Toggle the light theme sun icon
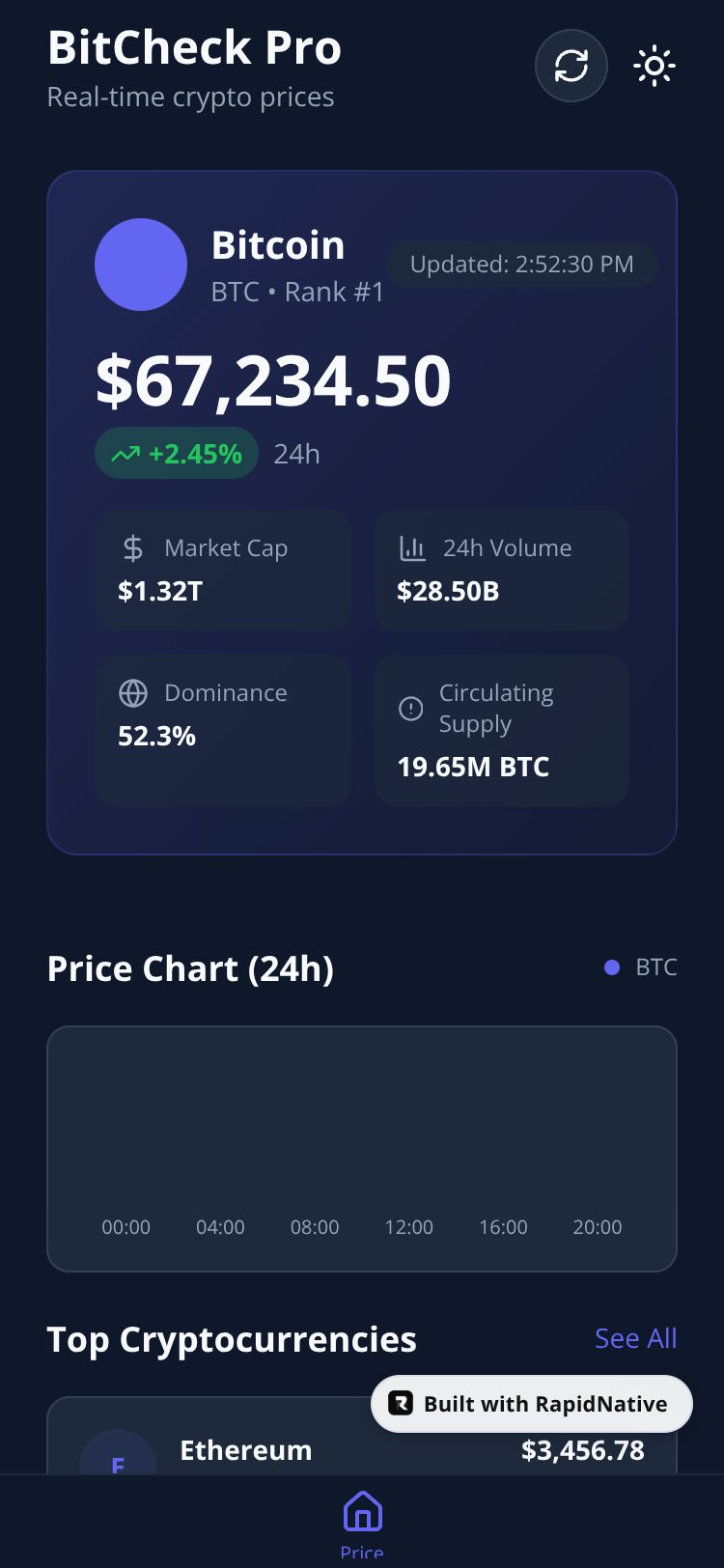The height and width of the screenshot is (1568, 724). pyautogui.click(x=654, y=66)
